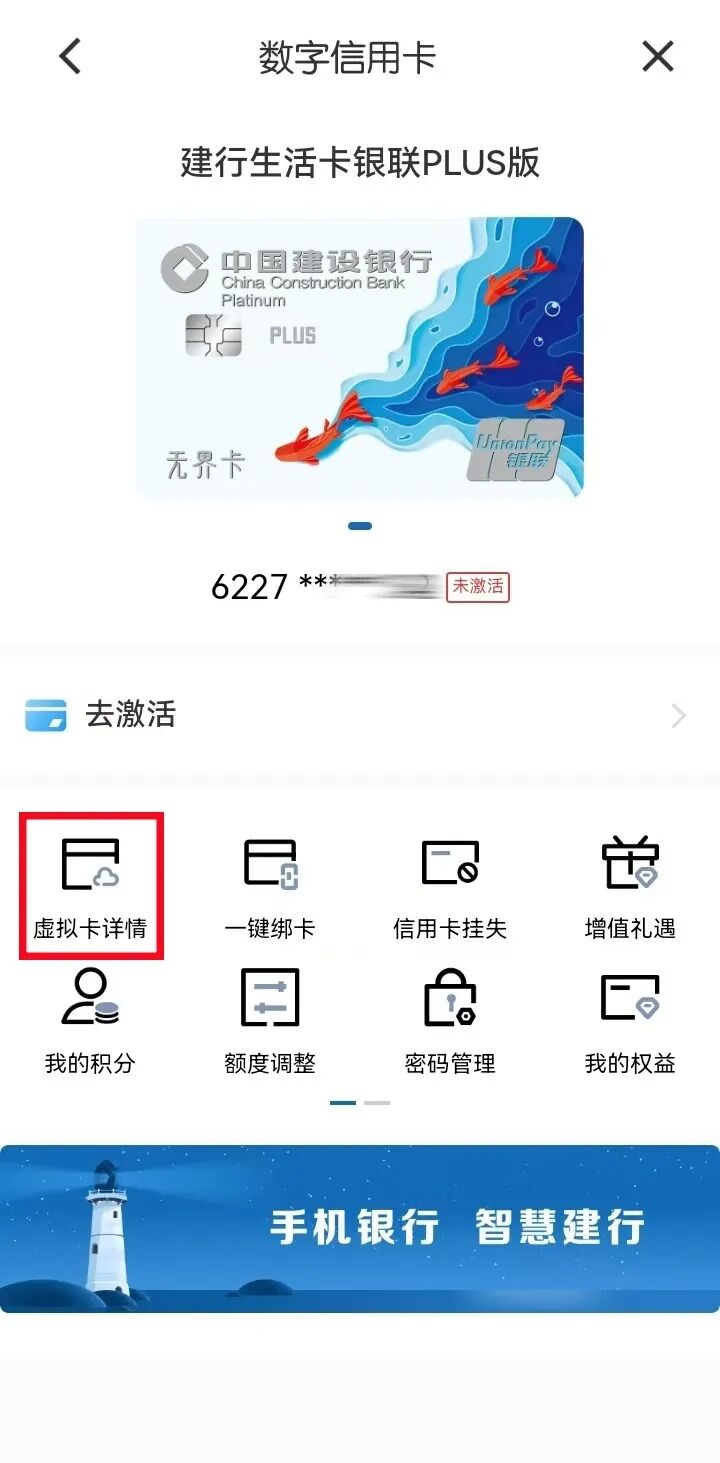Tap the 手机银行 智慧建行 banner

tap(360, 1228)
